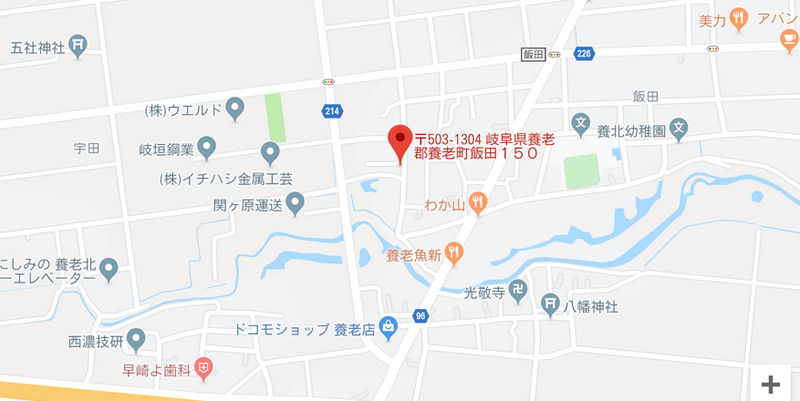This screenshot has width=800, height=401.
Task: Zoom in with the plus button
Action: point(770,384)
